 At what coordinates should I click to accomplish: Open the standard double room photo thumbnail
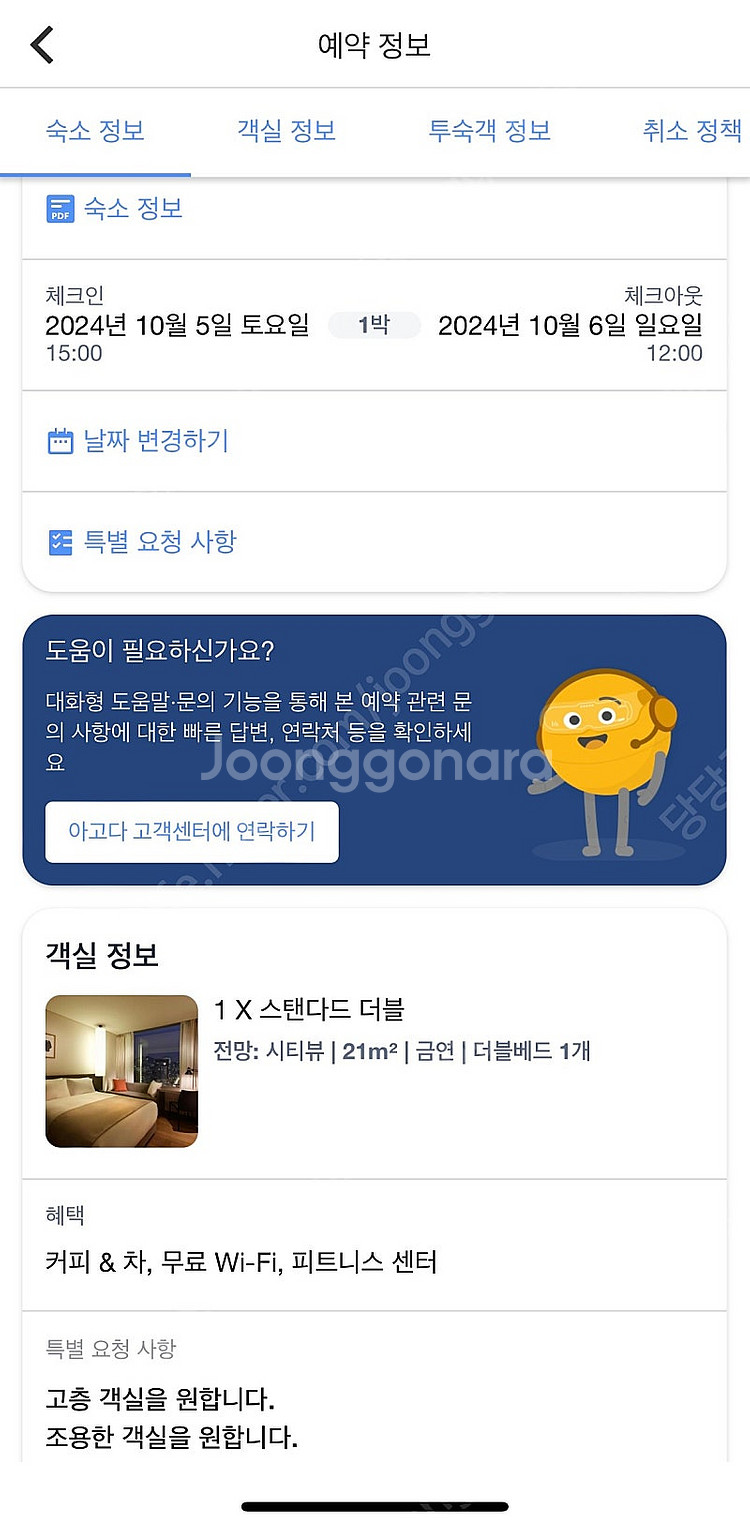(x=121, y=1070)
